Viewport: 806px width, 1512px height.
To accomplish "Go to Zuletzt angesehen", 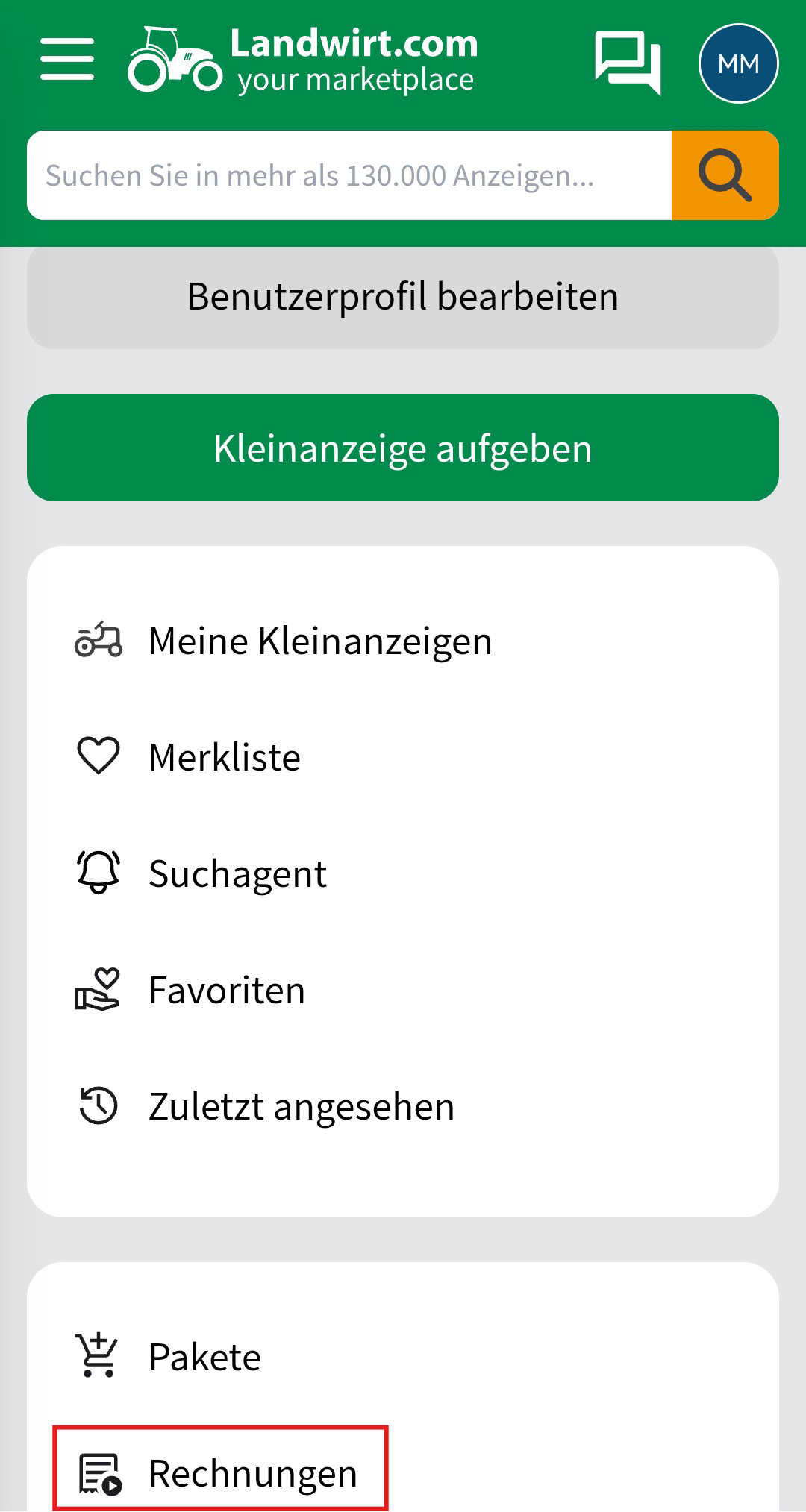I will (302, 1105).
